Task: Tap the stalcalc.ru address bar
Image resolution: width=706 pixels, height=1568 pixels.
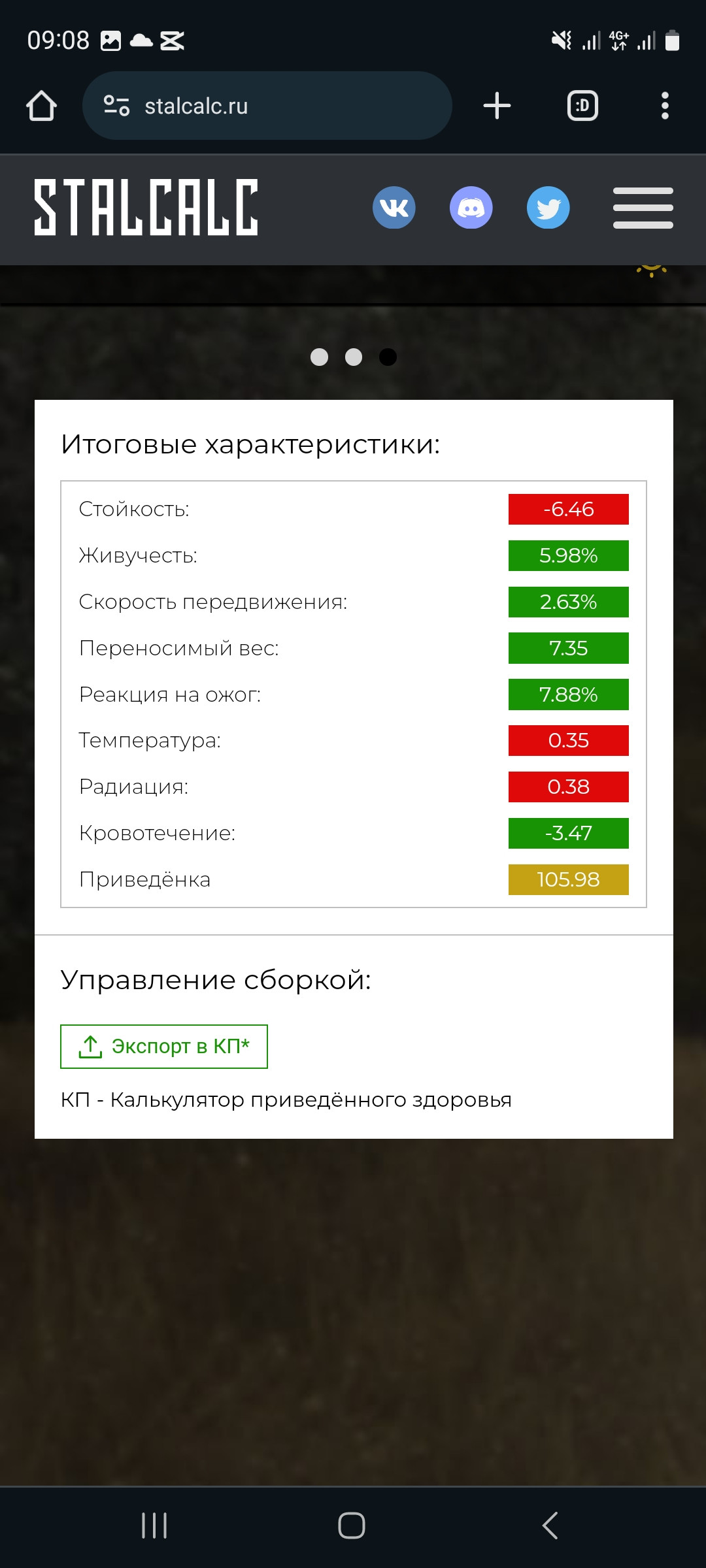Action: (x=267, y=106)
